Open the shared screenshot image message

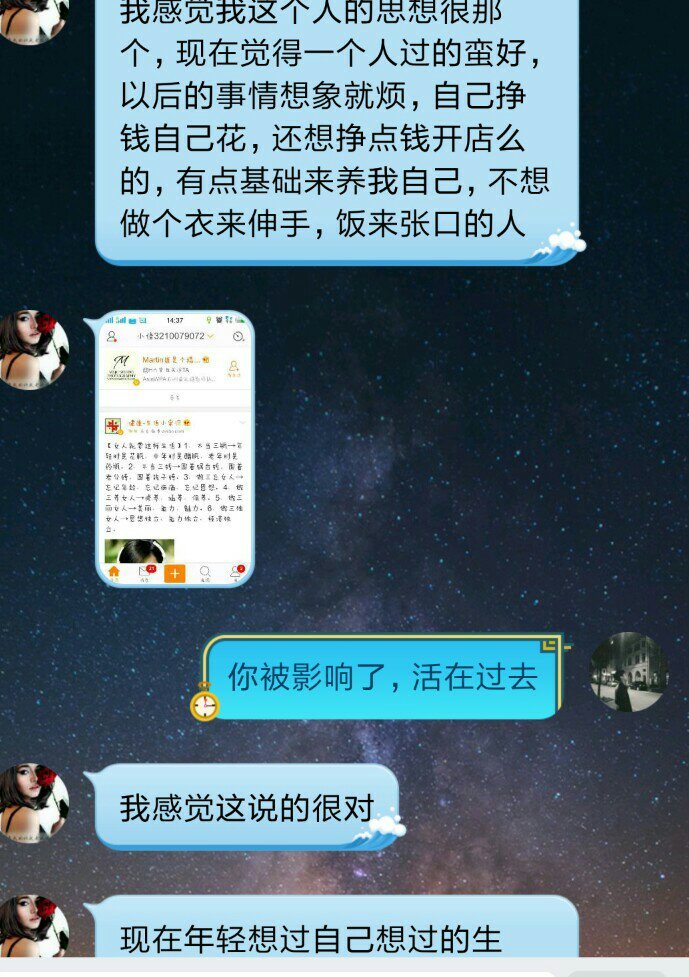(x=176, y=449)
